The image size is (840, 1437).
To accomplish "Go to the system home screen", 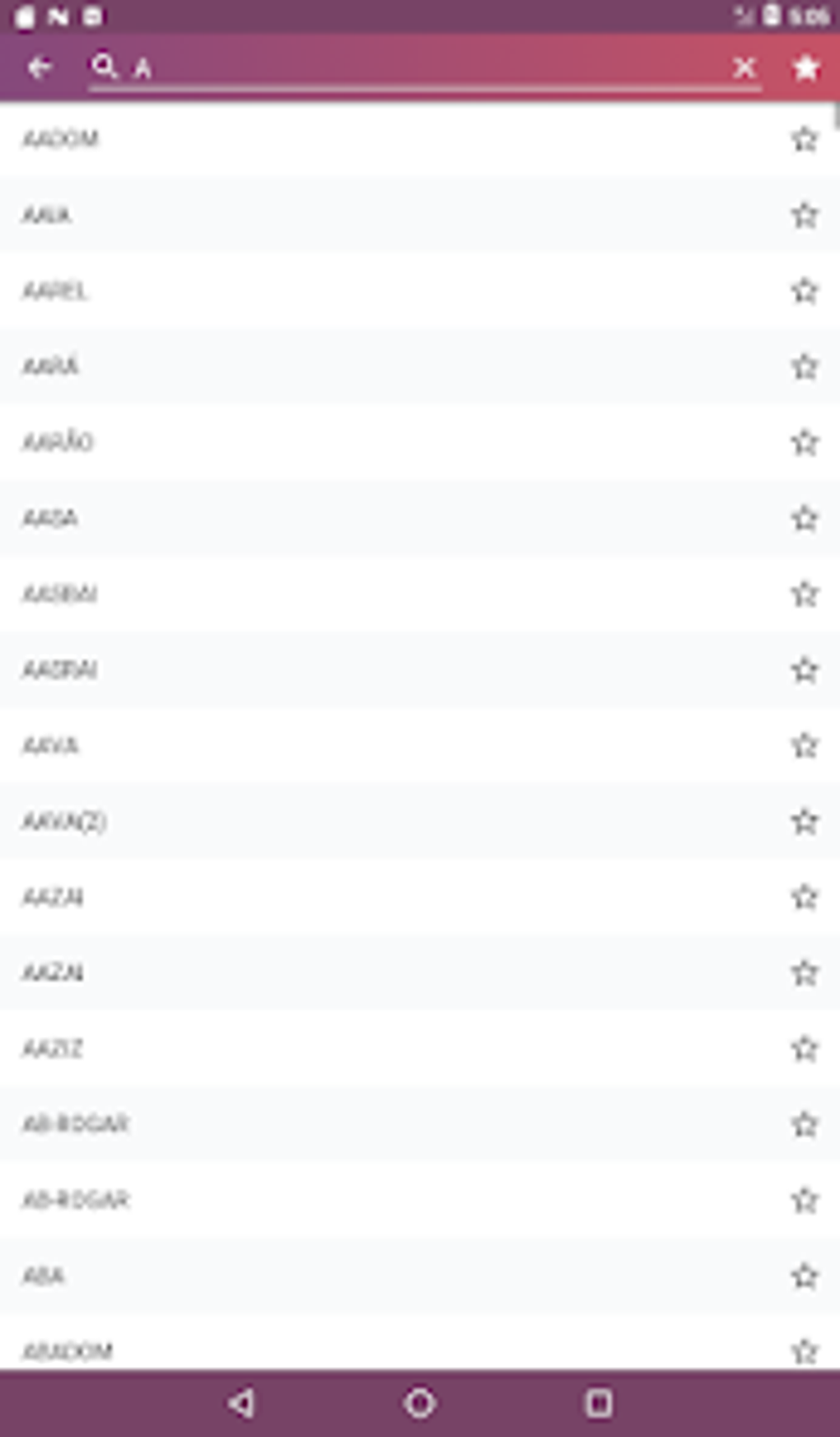I will pyautogui.click(x=419, y=1402).
